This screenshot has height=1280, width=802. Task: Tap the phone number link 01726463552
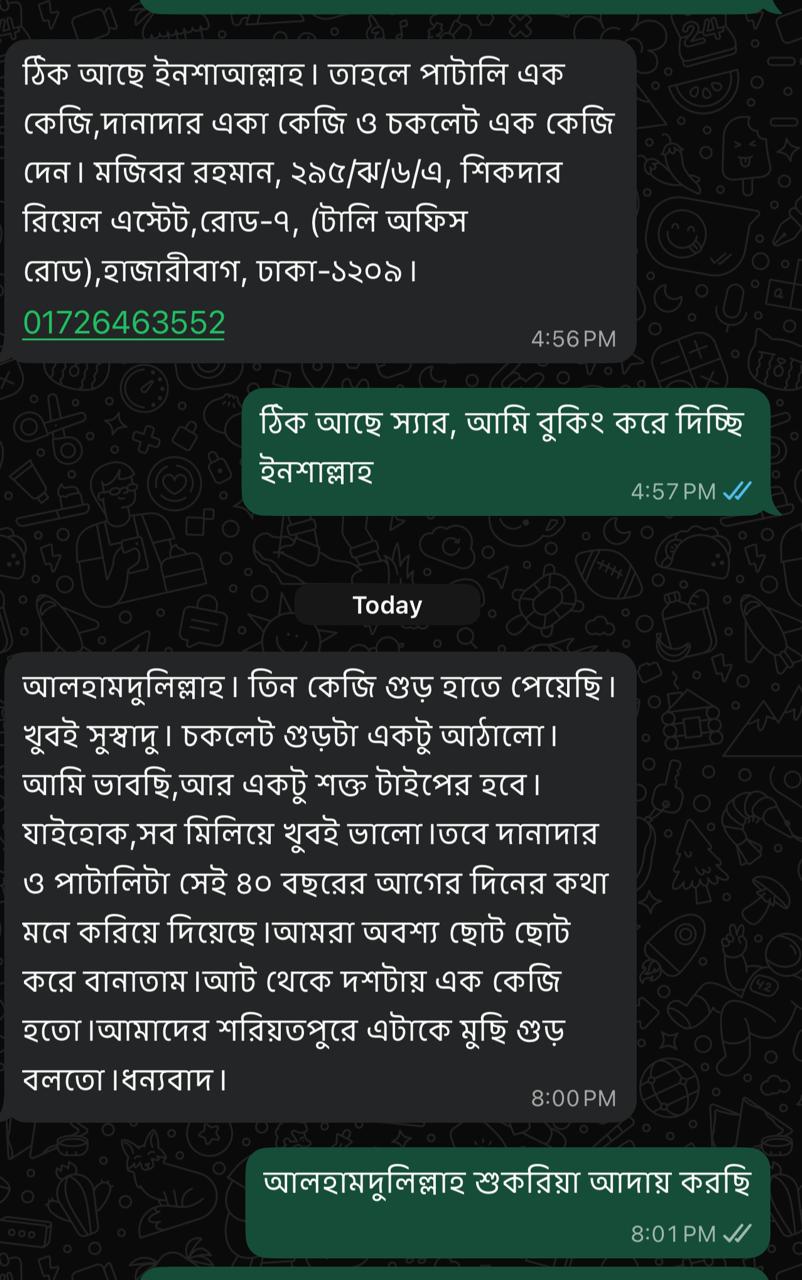pos(123,322)
